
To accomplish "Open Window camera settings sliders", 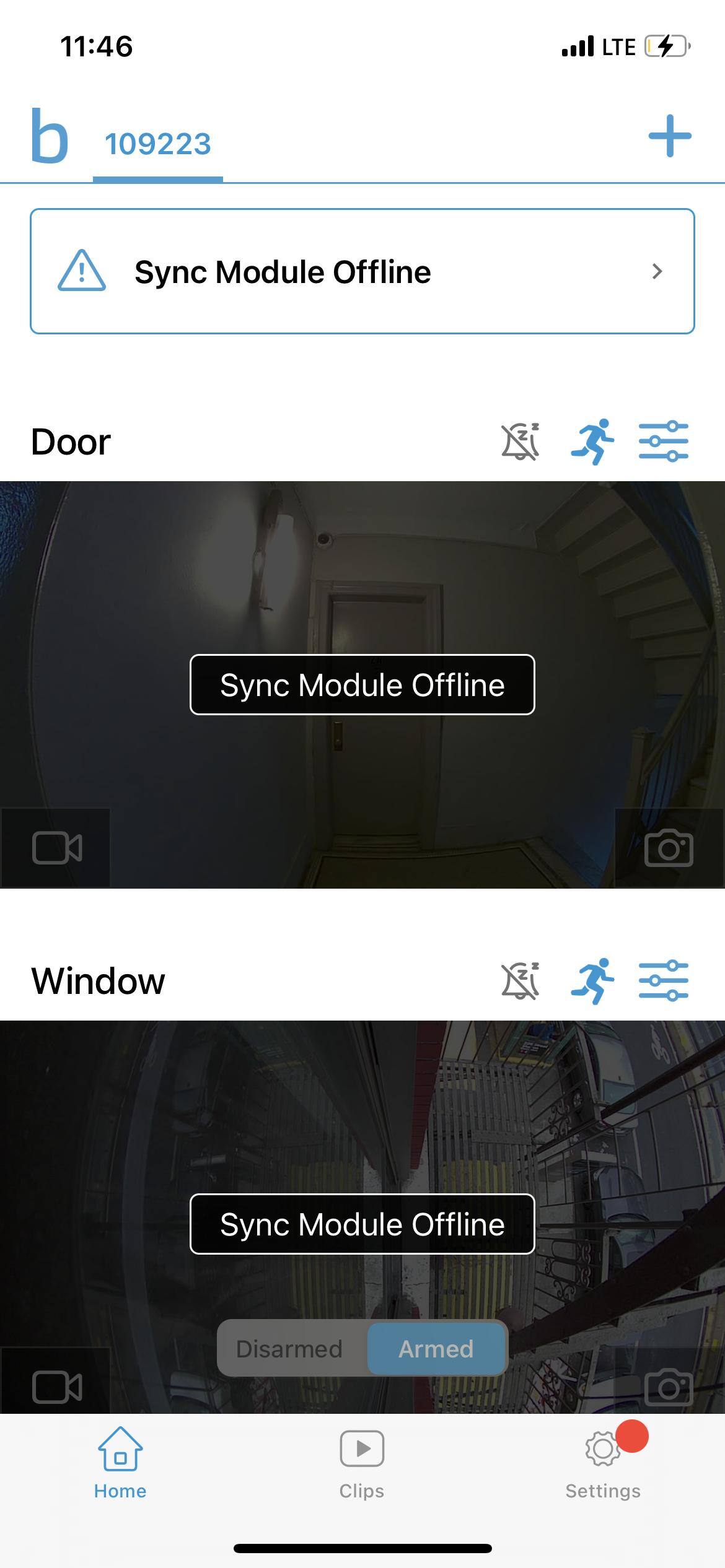I will point(664,981).
